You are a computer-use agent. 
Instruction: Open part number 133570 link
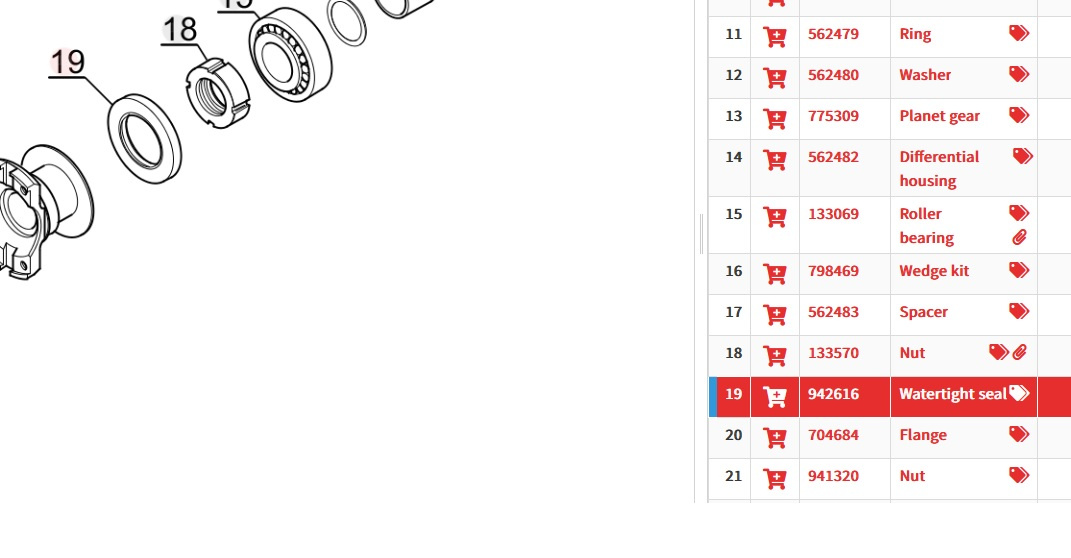click(x=833, y=353)
